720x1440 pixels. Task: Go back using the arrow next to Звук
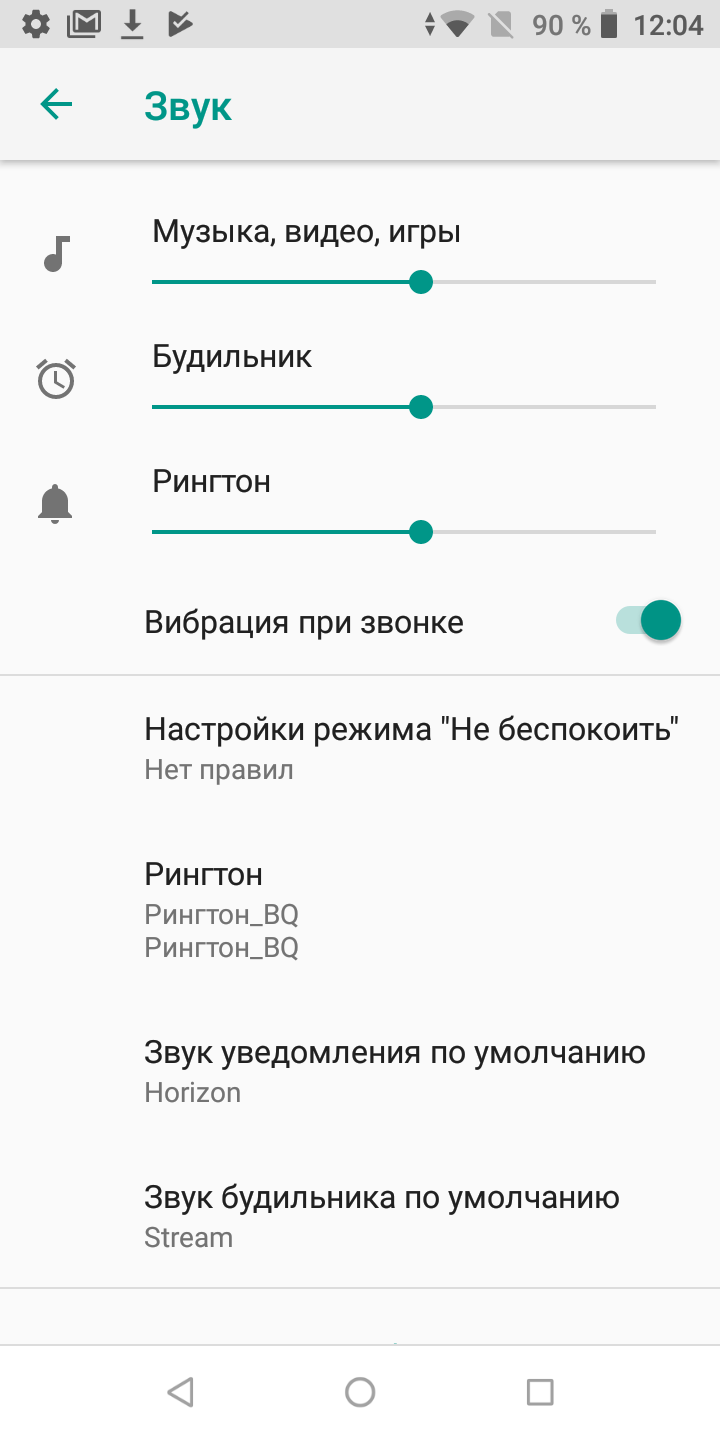click(56, 105)
